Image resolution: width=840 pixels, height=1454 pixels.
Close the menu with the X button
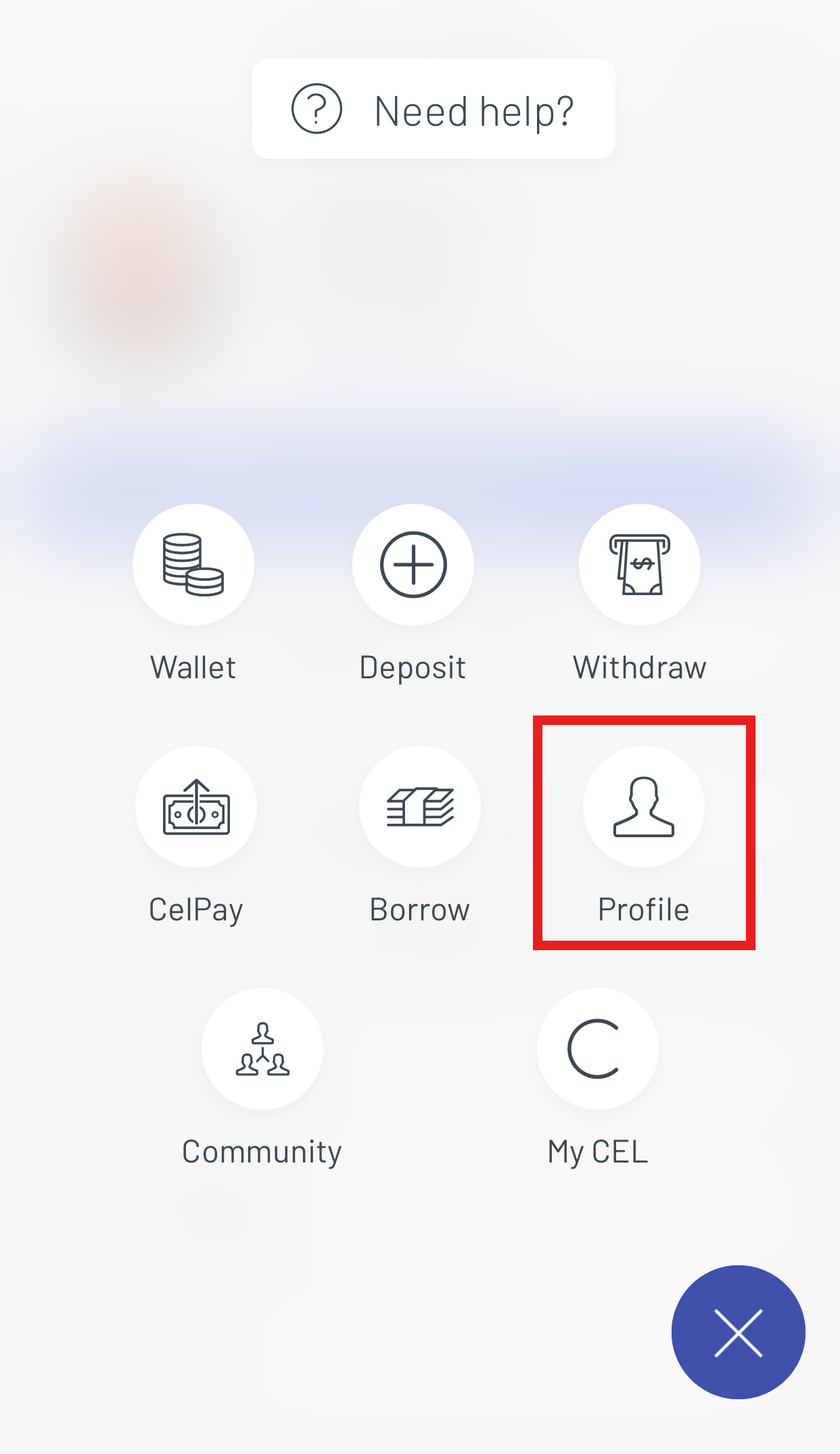(739, 1332)
